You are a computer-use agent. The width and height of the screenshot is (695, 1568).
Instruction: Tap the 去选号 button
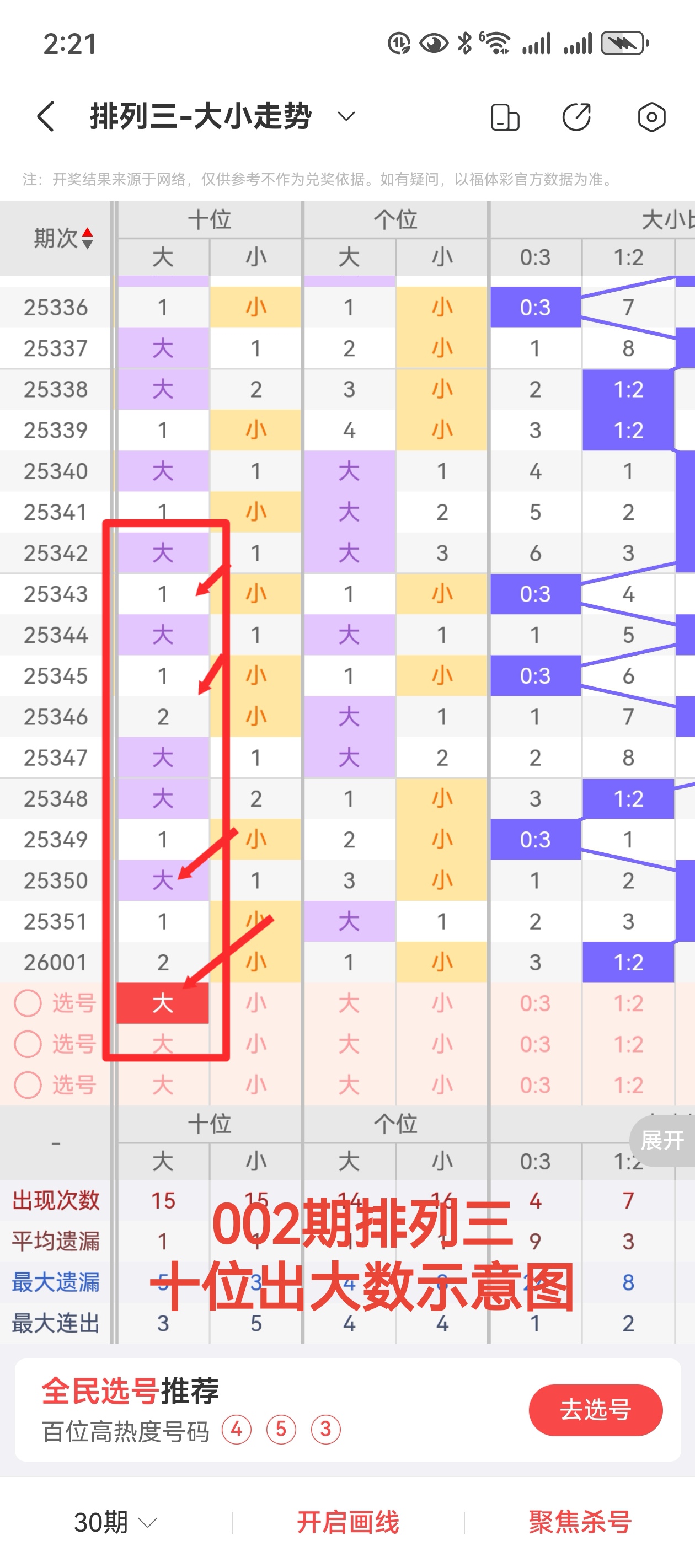tap(595, 1410)
